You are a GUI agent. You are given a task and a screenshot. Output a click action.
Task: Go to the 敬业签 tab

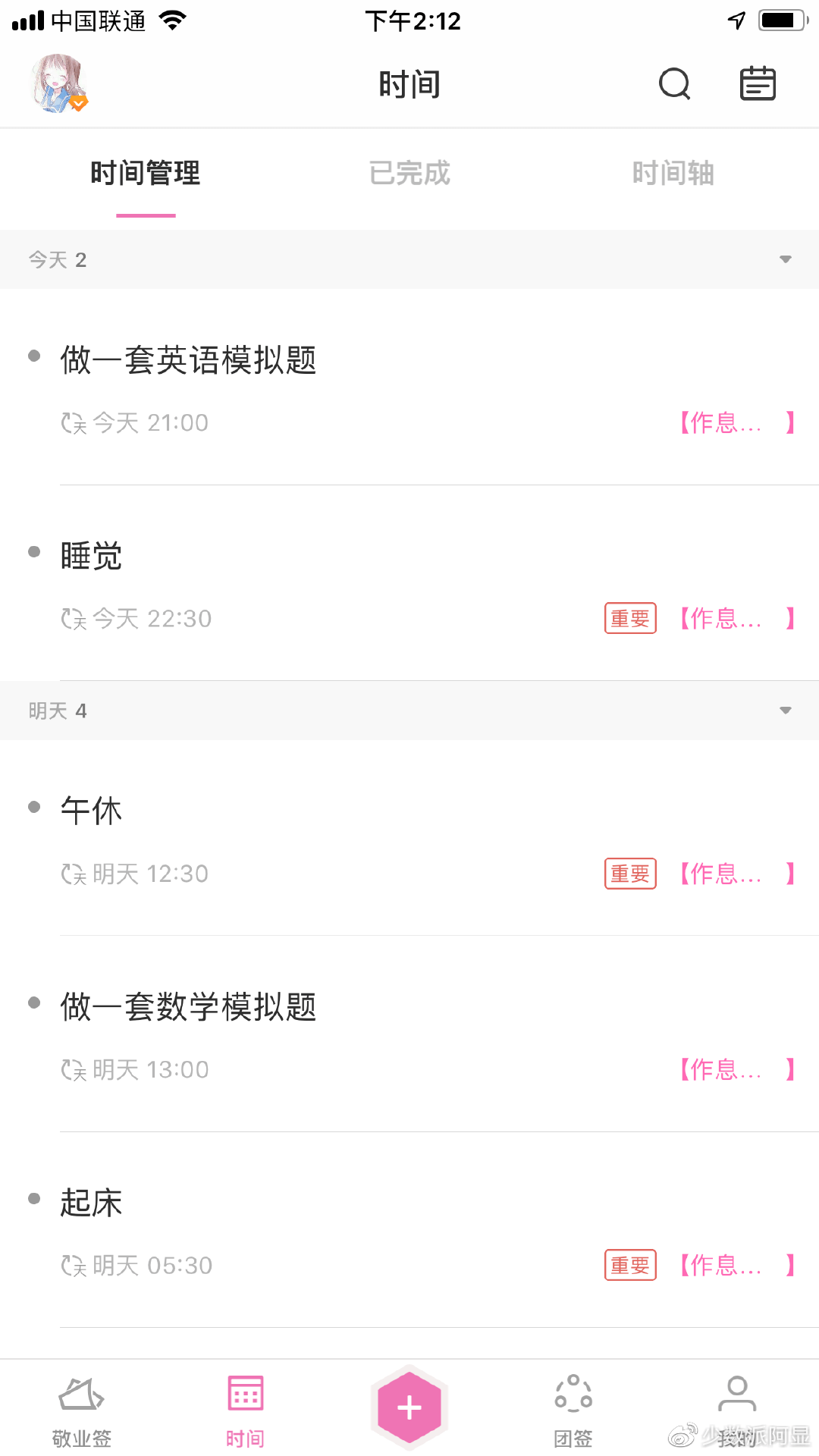tap(82, 1410)
